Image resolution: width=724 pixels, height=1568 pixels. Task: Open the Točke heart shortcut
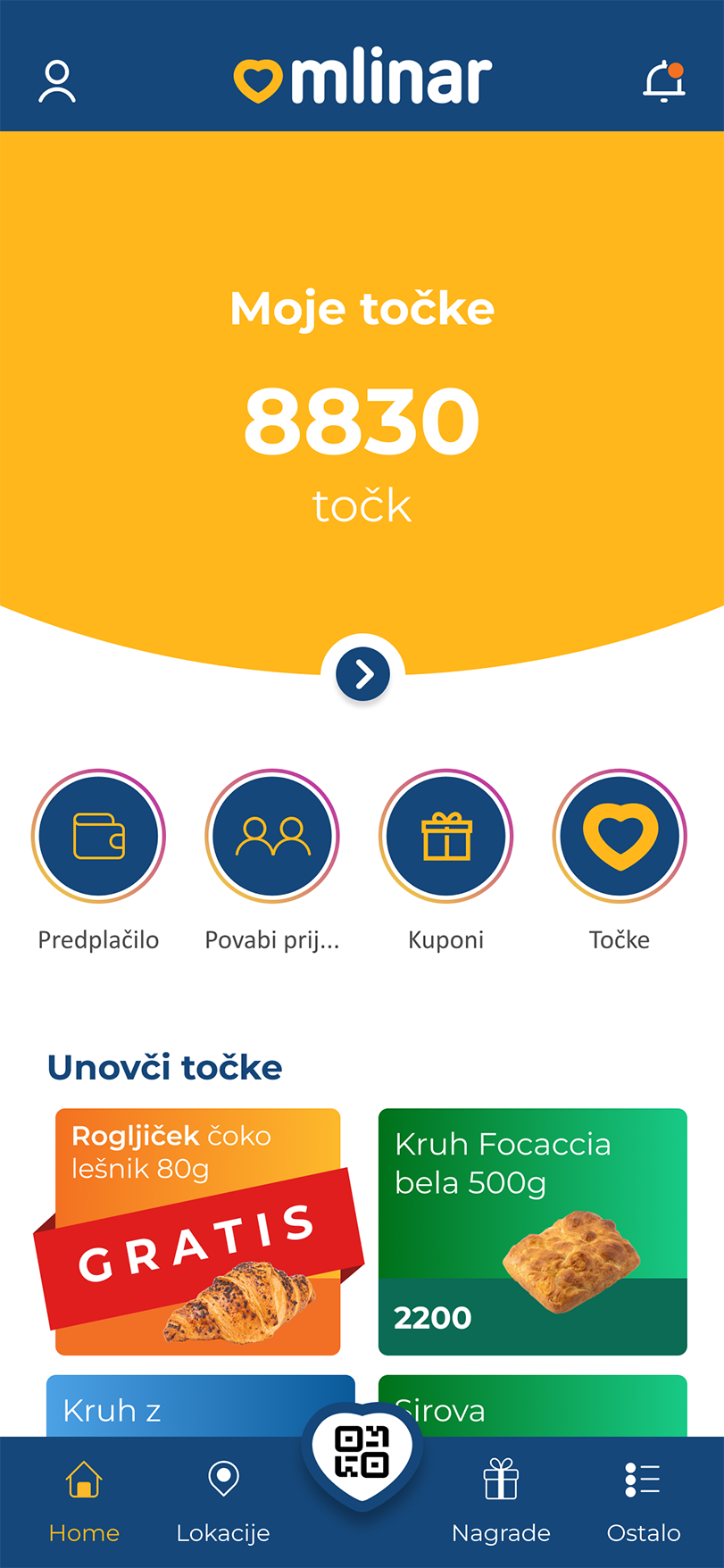[x=620, y=836]
